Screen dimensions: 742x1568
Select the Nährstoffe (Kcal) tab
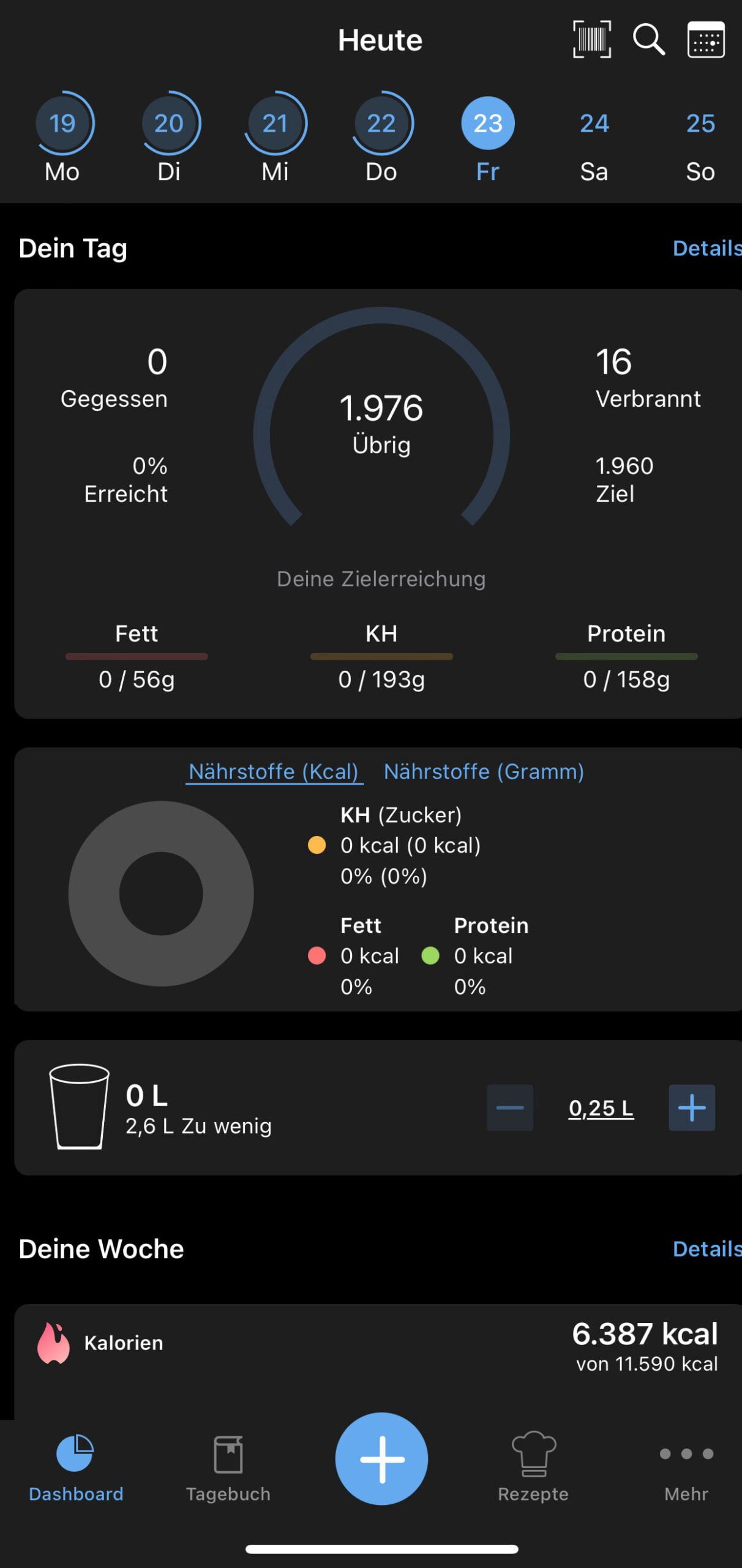coord(275,772)
